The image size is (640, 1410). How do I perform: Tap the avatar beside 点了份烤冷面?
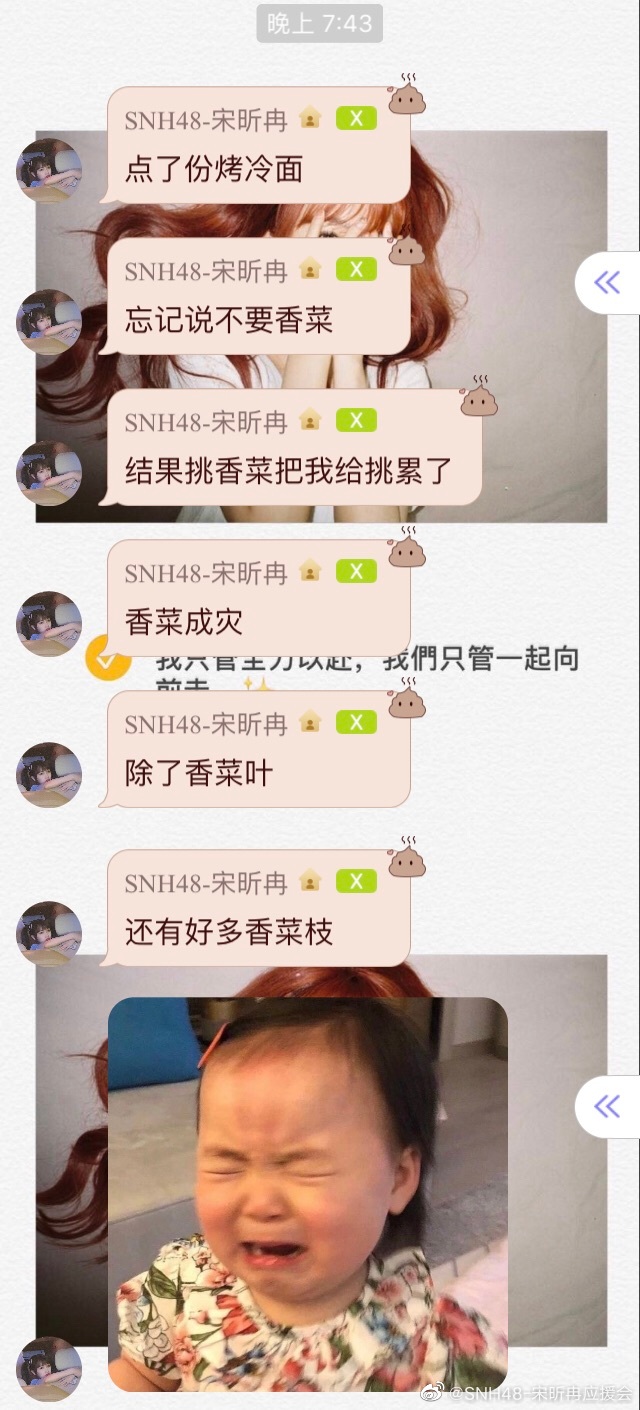tap(48, 170)
